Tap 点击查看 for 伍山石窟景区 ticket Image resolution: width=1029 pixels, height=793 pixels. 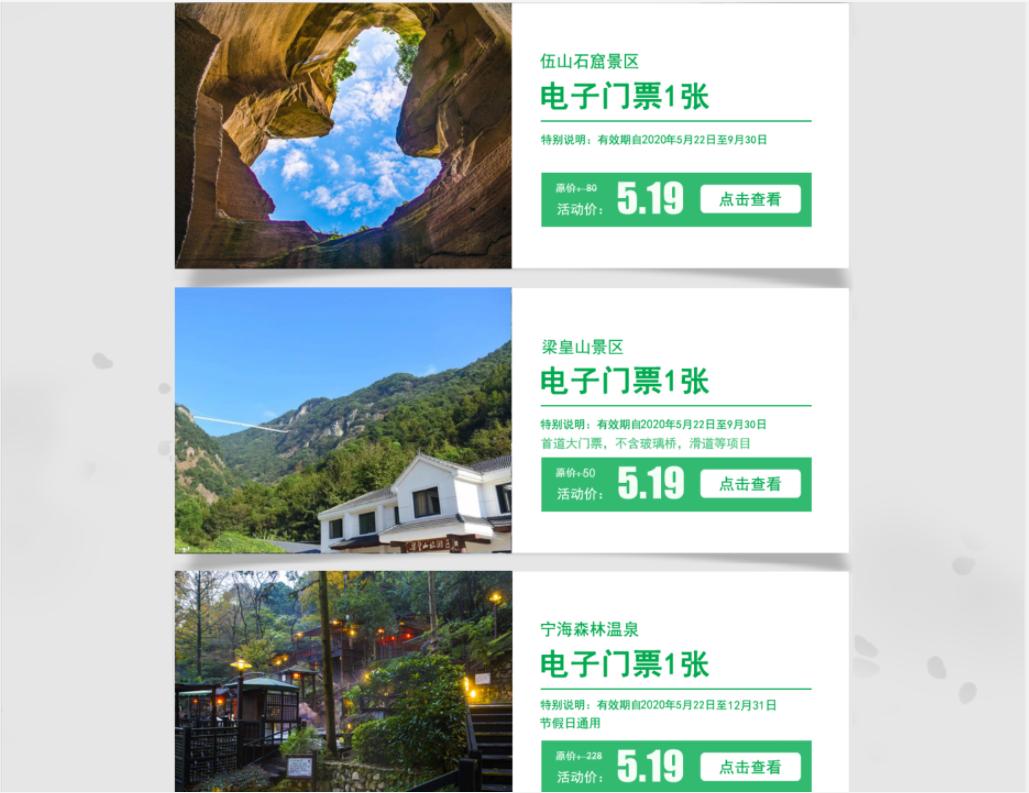750,199
